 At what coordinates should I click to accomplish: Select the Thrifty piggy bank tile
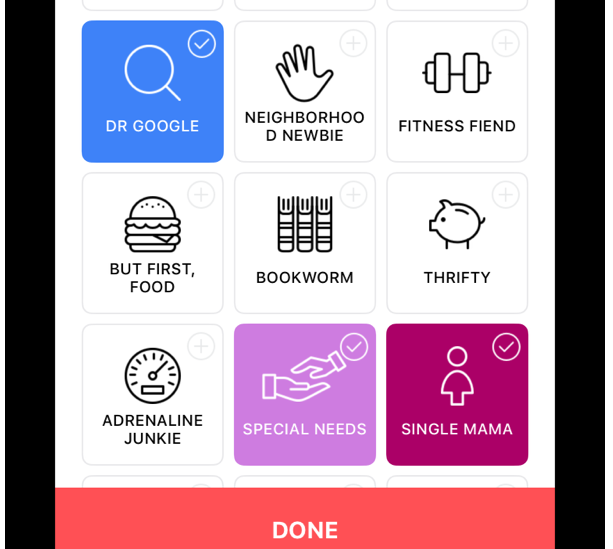coord(457,243)
